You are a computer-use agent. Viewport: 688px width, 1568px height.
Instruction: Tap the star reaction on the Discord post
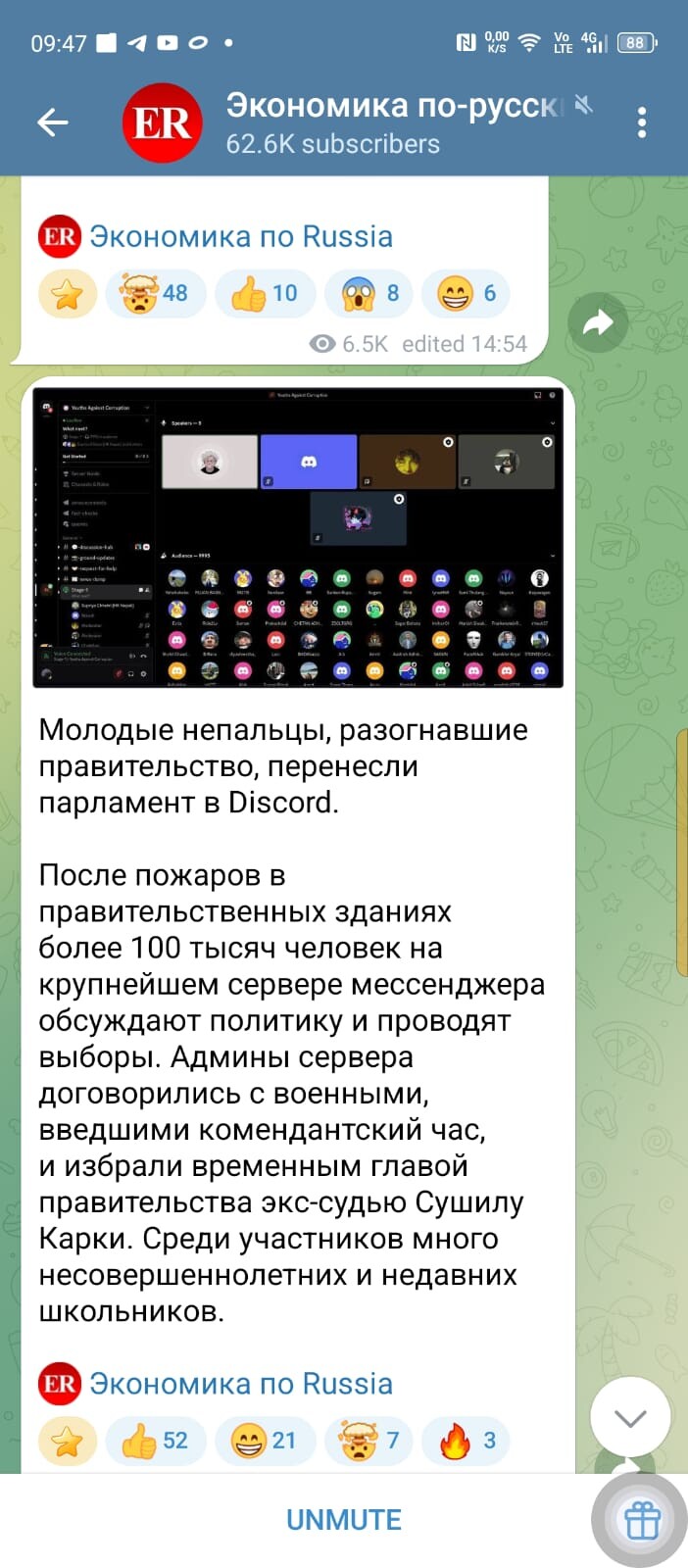[68, 1440]
